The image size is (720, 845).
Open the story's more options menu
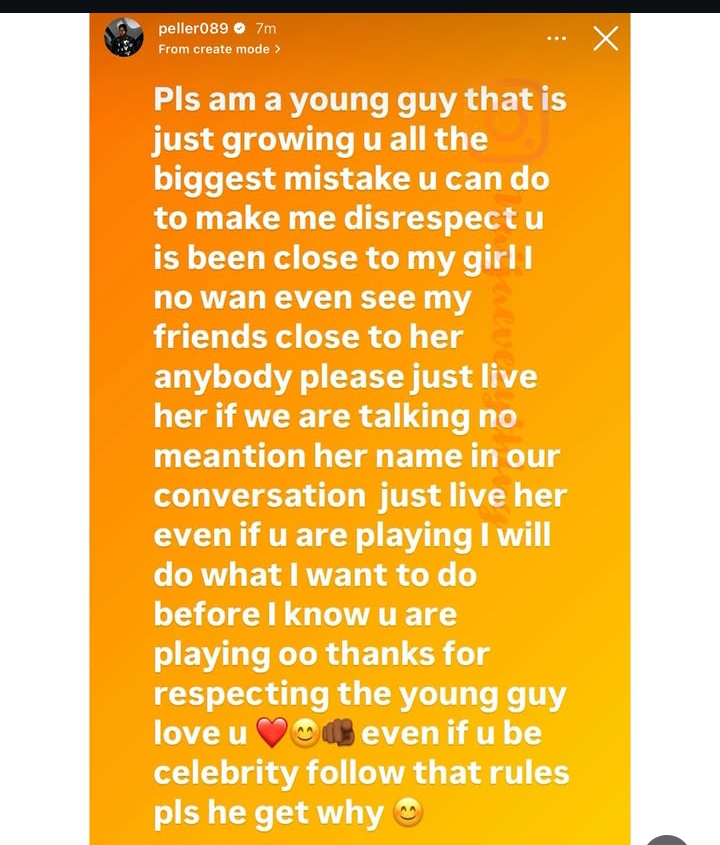(557, 38)
